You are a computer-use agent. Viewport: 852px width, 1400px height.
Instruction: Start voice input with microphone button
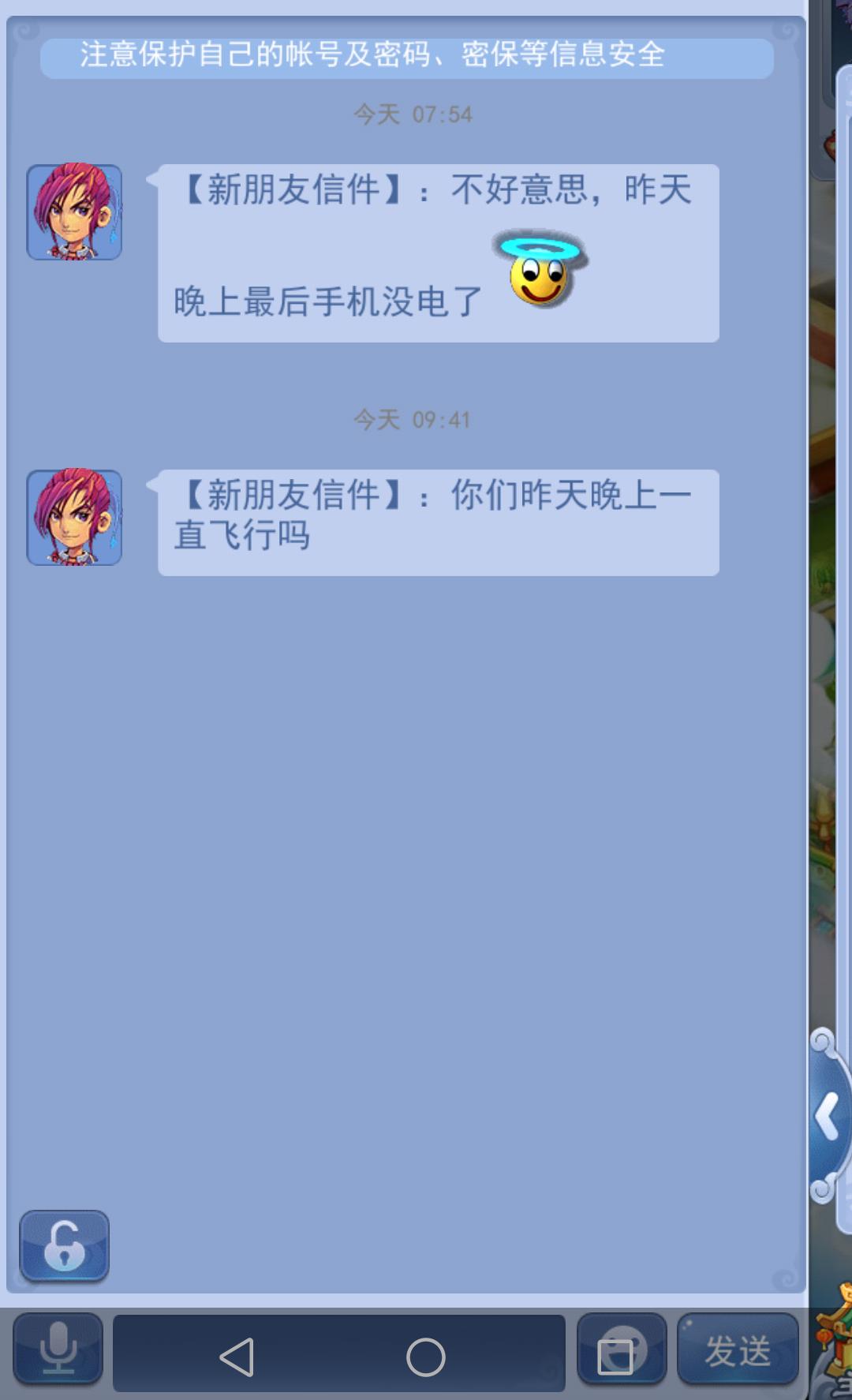tap(58, 1349)
